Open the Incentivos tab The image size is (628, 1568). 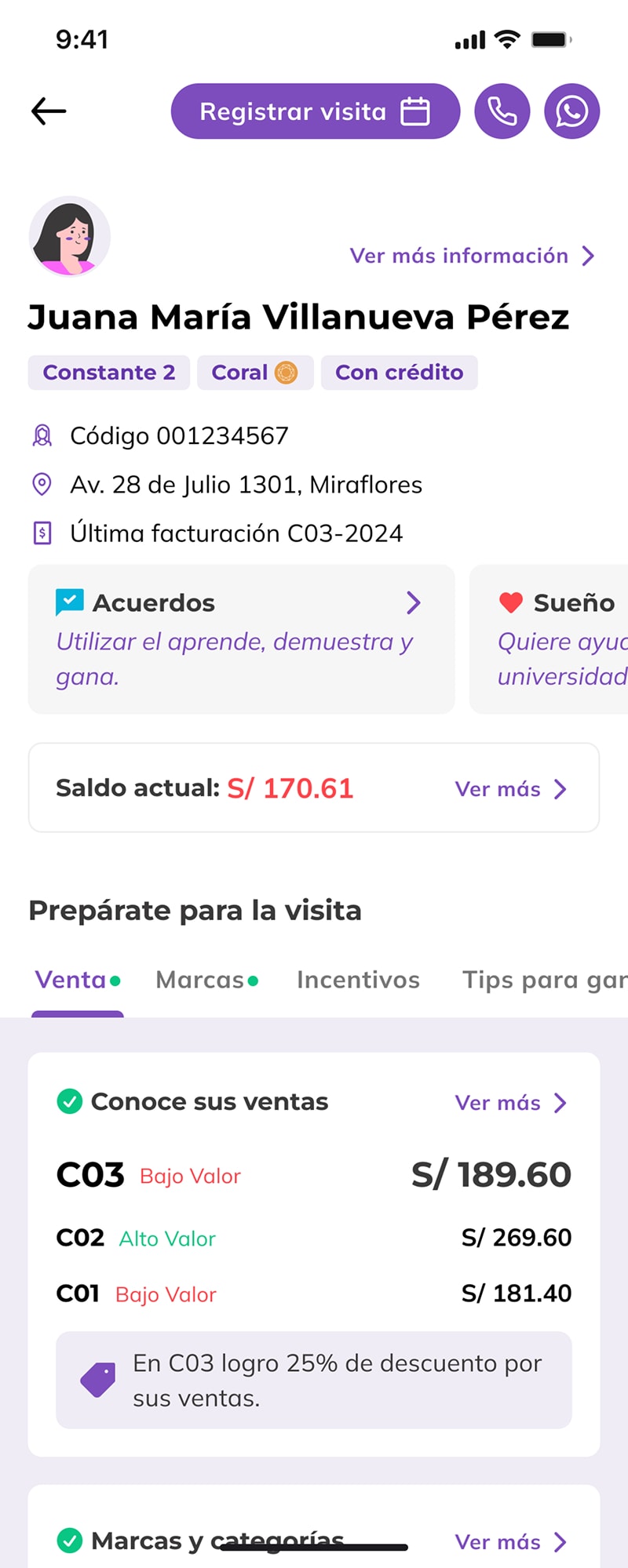tap(358, 980)
